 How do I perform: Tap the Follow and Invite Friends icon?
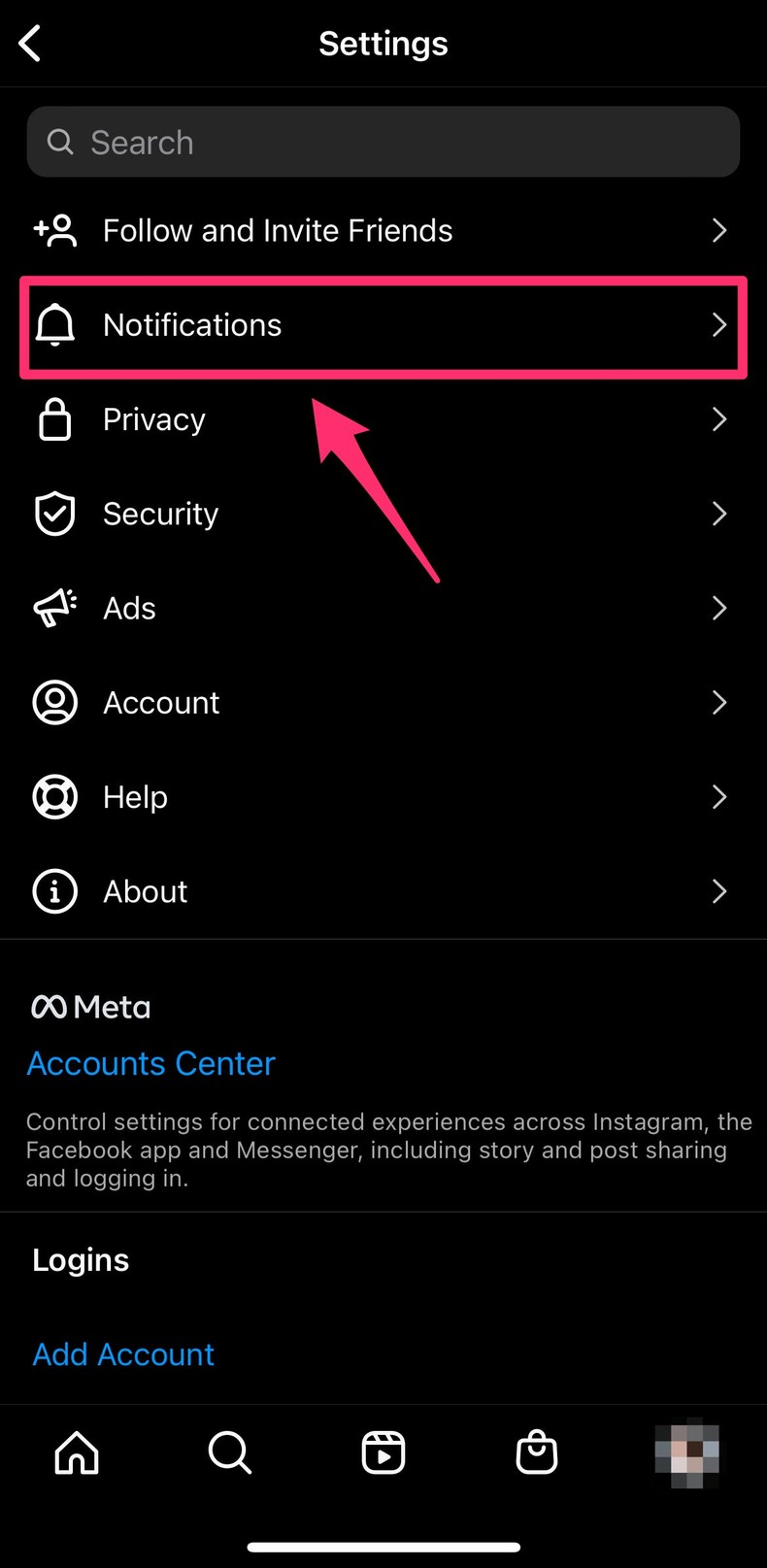[54, 230]
